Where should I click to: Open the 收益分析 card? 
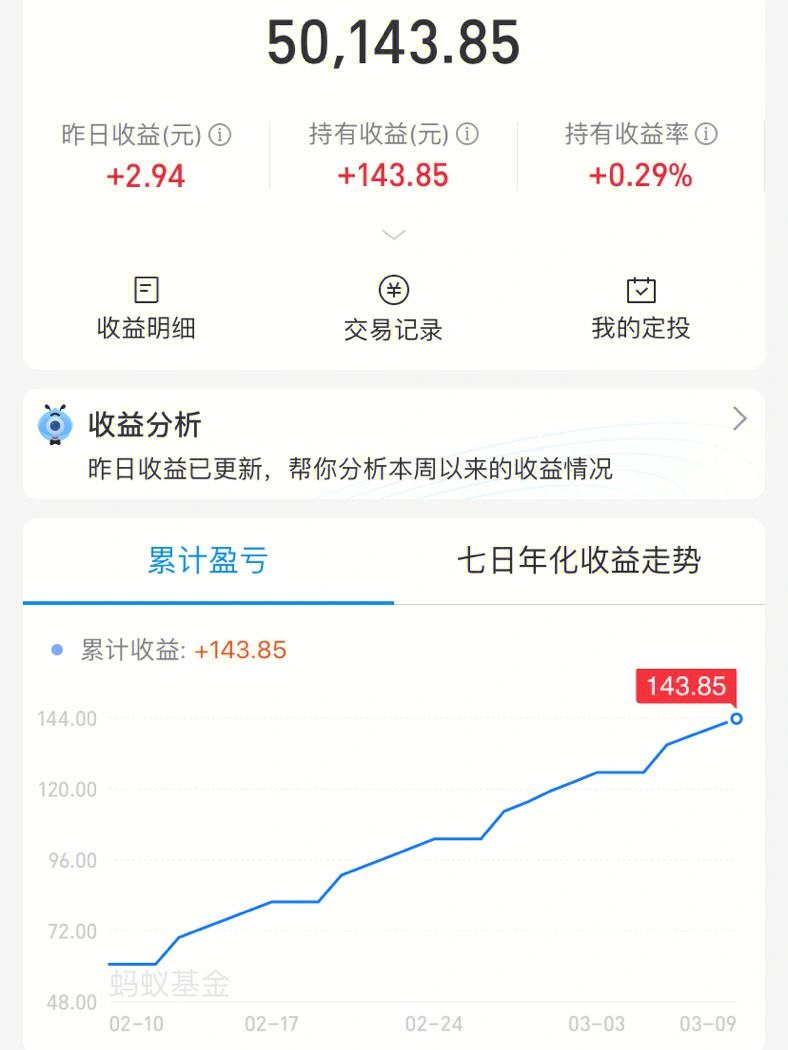(x=394, y=444)
